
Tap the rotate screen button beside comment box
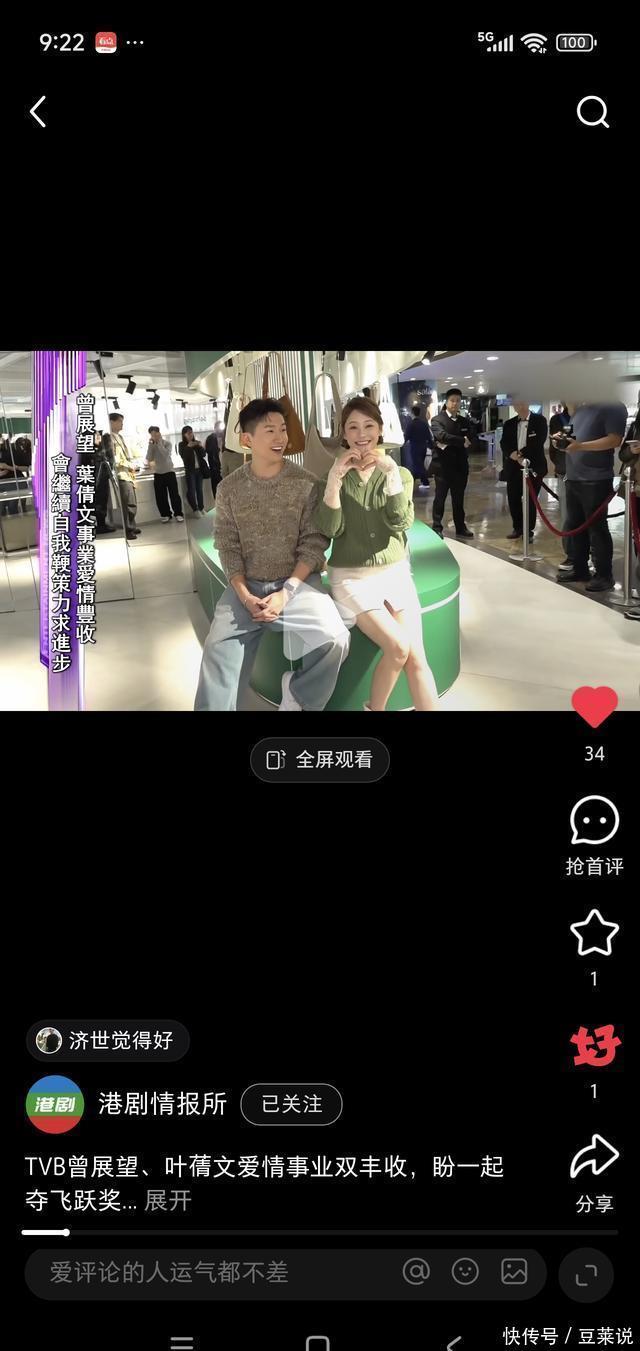(586, 1274)
